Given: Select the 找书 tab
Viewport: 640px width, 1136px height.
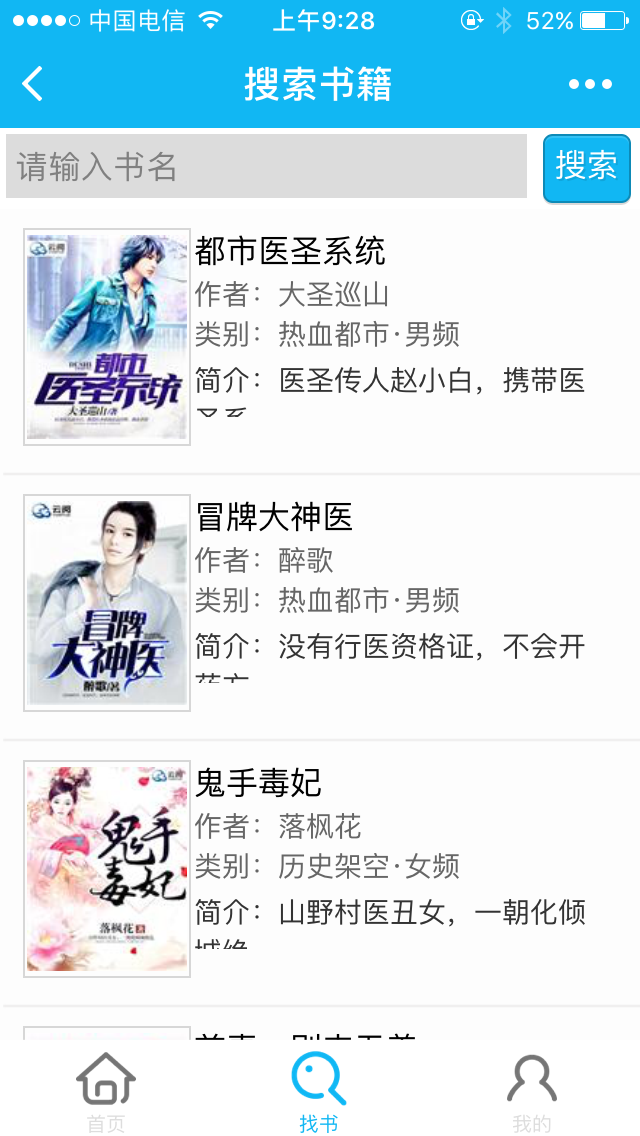Looking at the screenshot, I should click(x=319, y=1092).
